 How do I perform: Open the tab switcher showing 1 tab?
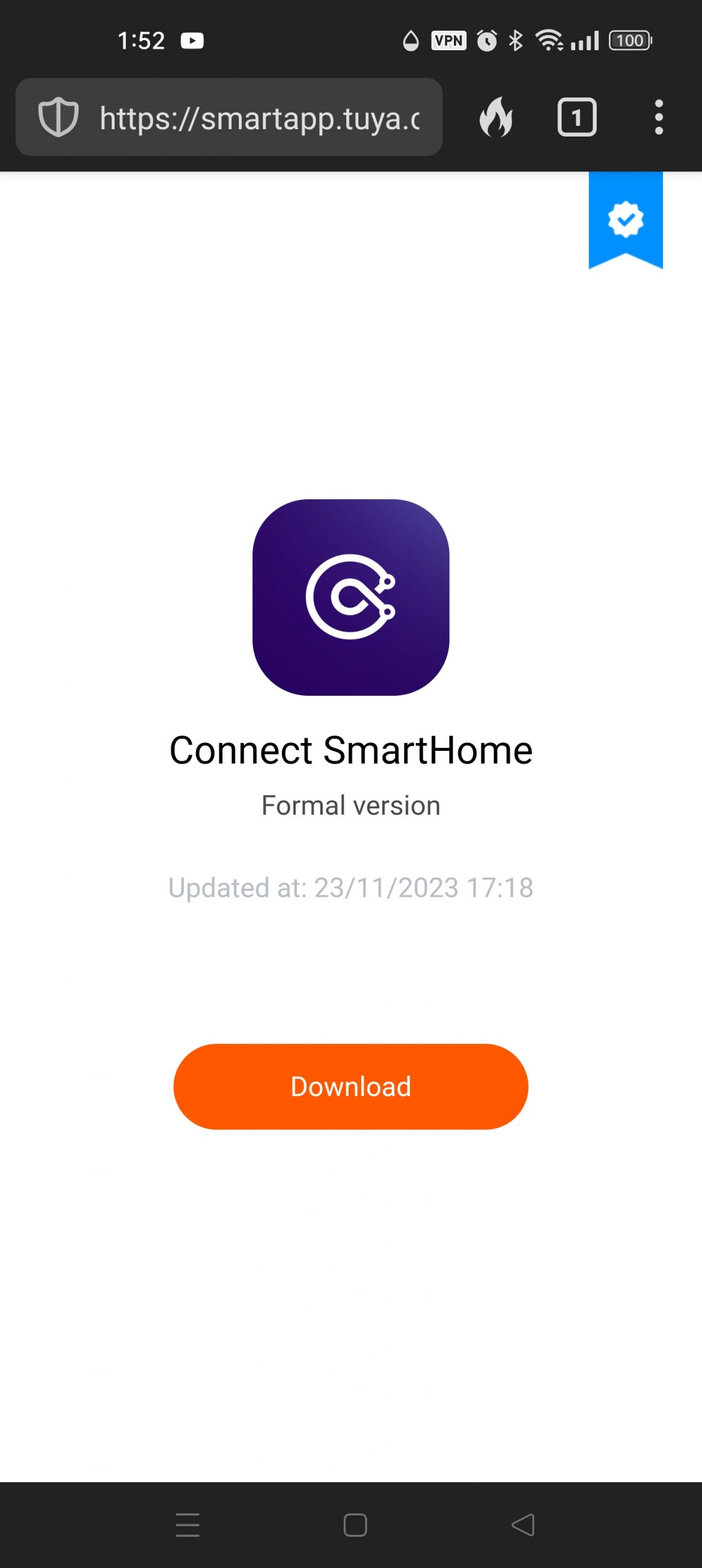click(576, 117)
